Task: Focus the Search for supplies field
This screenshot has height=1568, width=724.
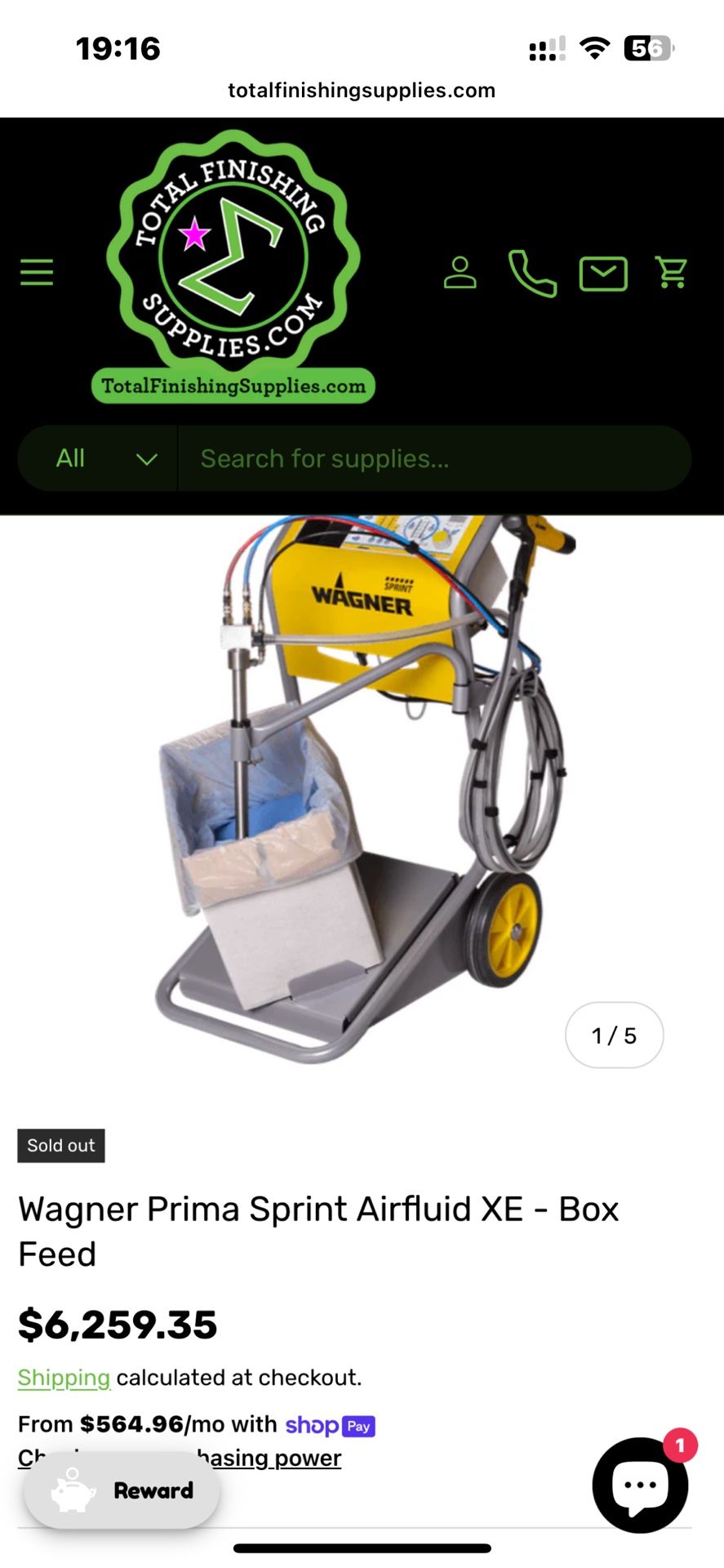Action: coord(433,458)
